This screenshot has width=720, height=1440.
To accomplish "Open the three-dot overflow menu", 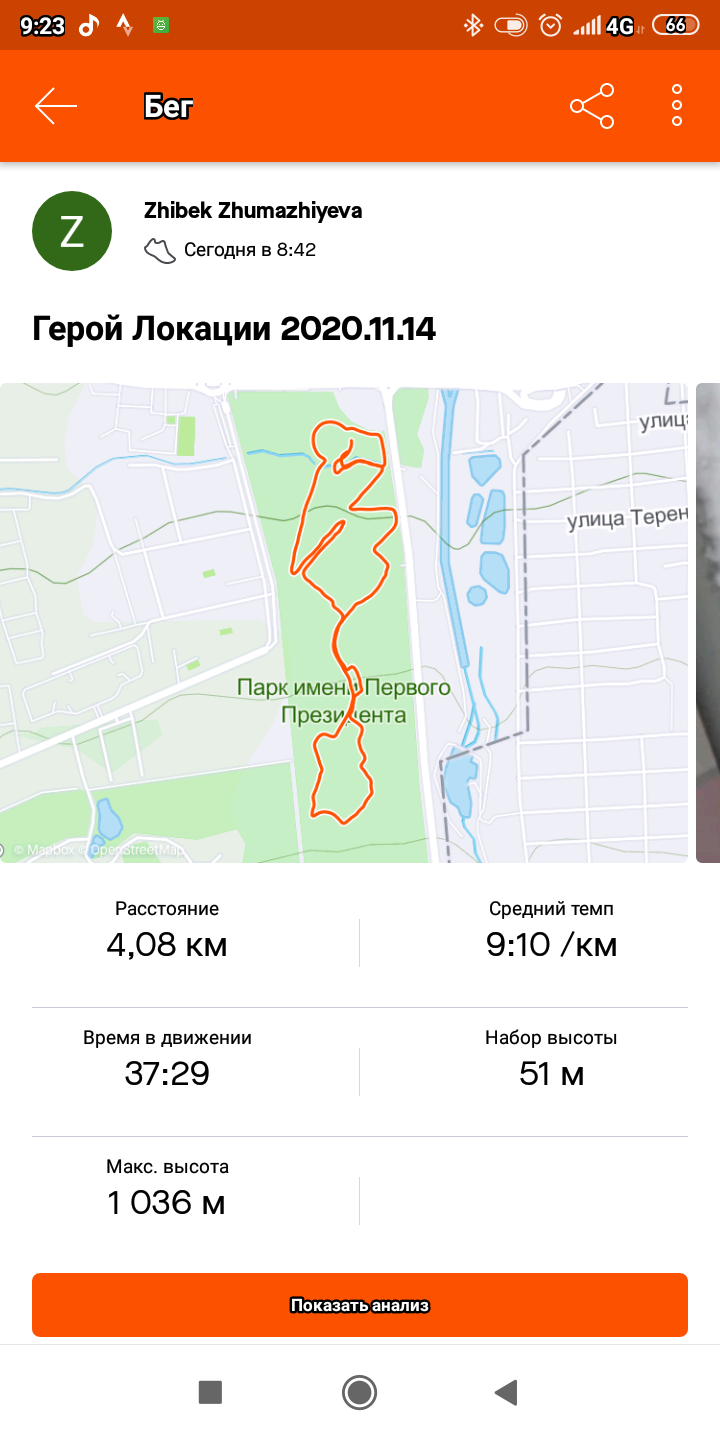I will click(x=677, y=106).
